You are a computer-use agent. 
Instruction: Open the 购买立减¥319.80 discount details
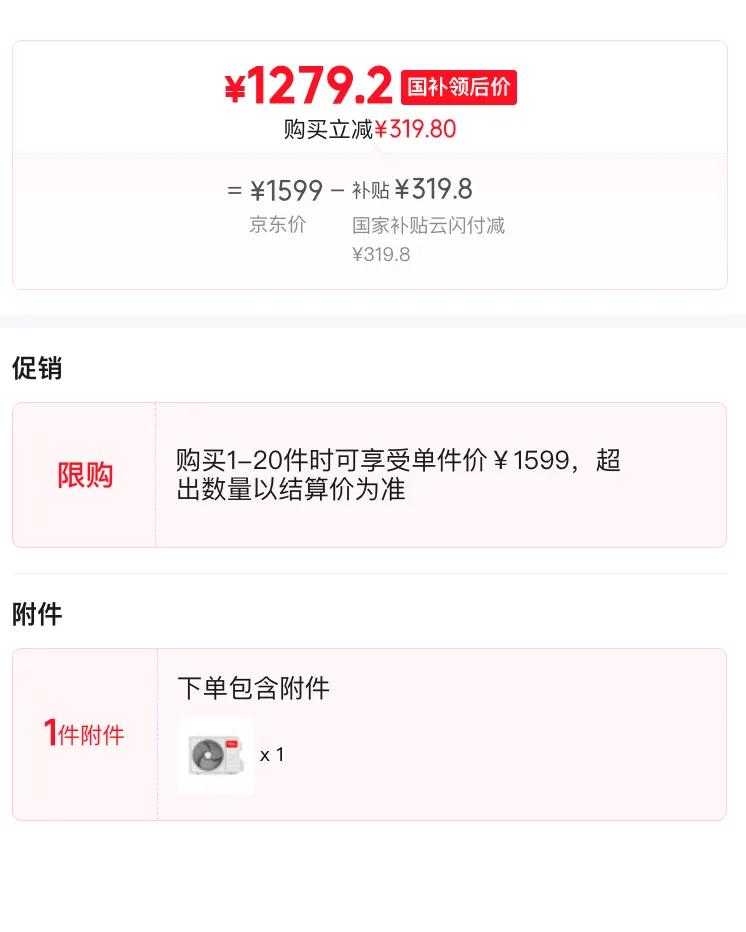coord(370,130)
